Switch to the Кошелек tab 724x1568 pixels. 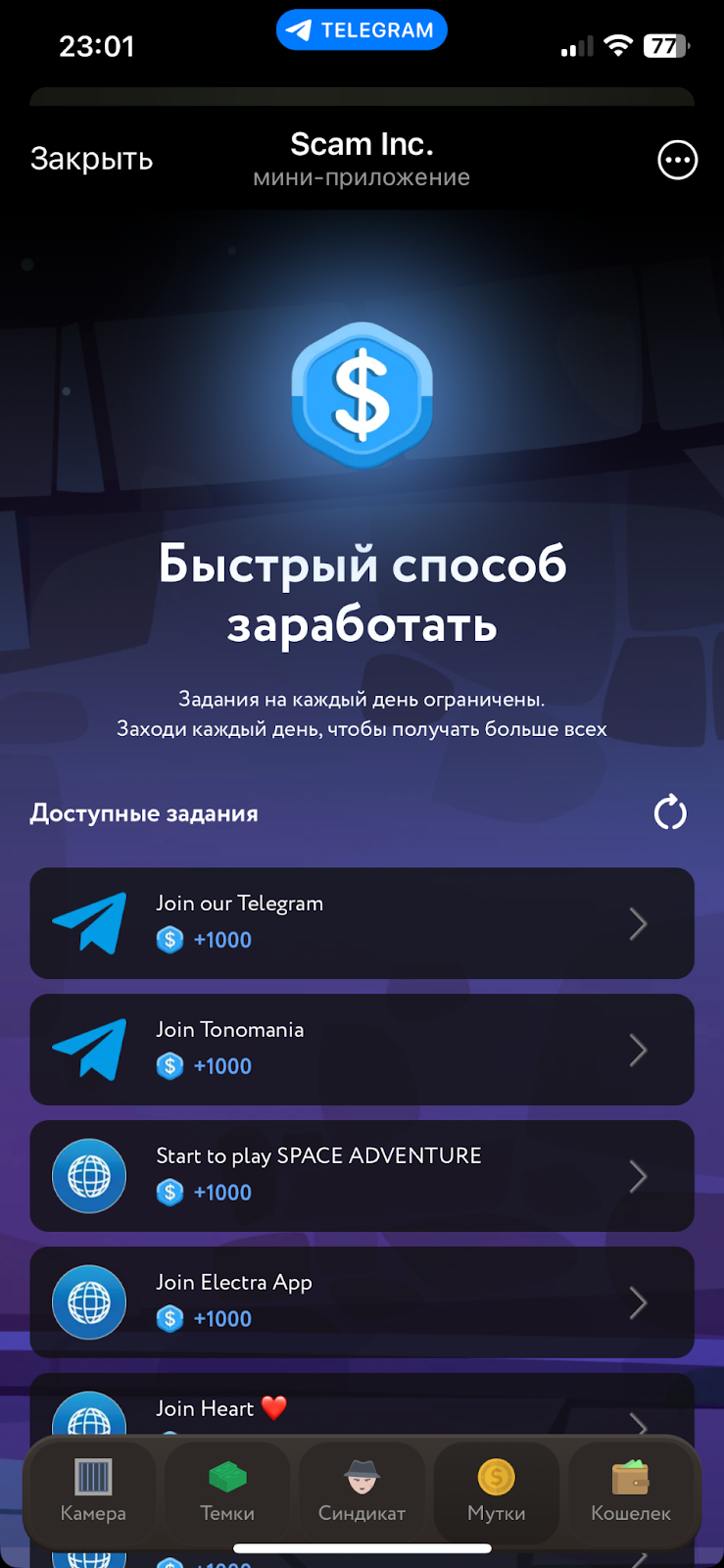pyautogui.click(x=631, y=1490)
